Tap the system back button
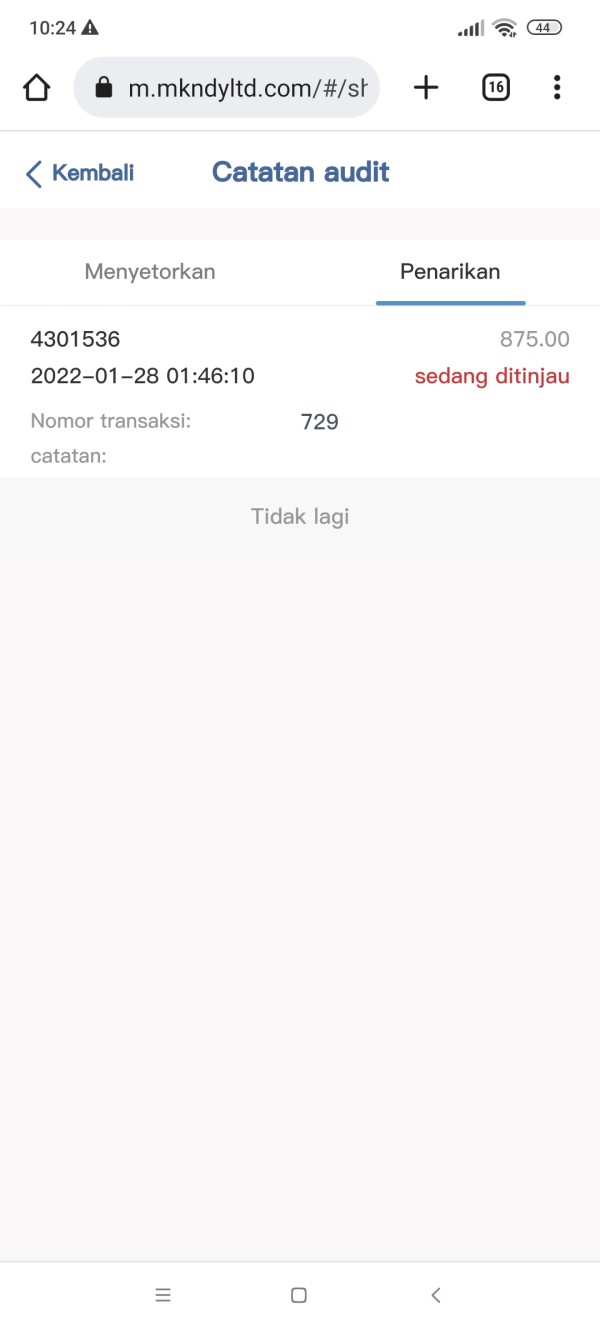Image resolution: width=600 pixels, height=1333 pixels. click(436, 1295)
